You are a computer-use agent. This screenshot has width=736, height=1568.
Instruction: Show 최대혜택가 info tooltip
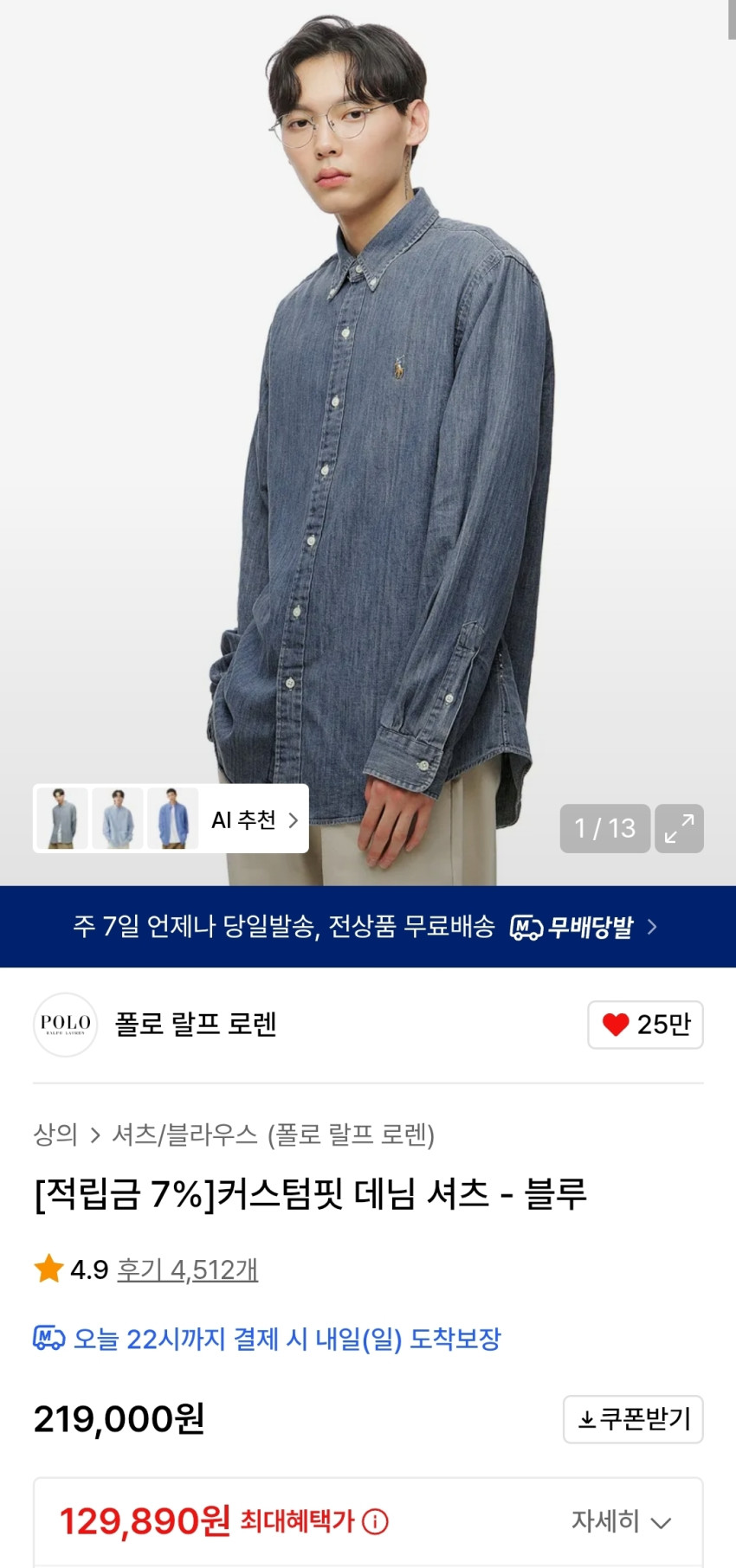(375, 1521)
